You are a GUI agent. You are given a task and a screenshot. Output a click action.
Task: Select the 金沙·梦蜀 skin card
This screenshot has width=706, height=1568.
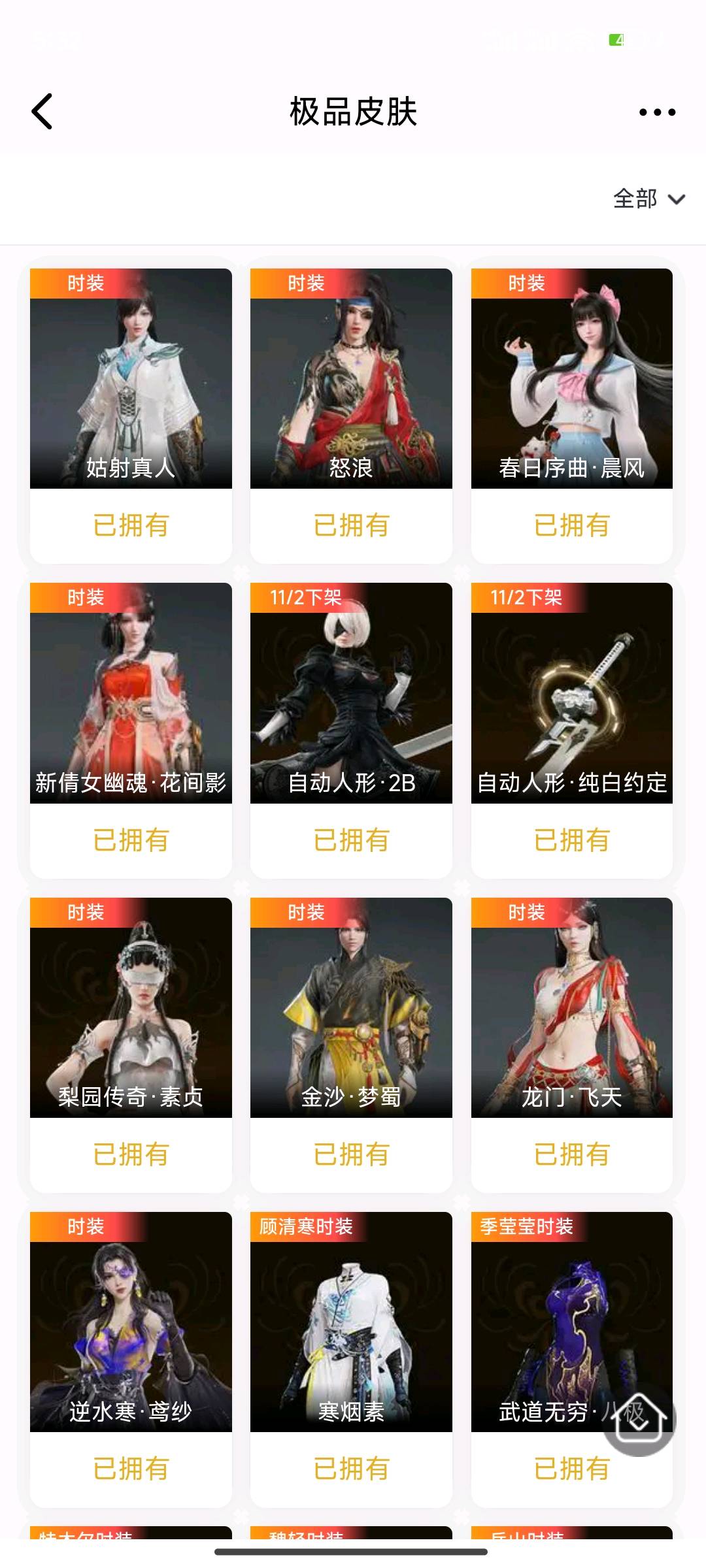click(x=351, y=1007)
